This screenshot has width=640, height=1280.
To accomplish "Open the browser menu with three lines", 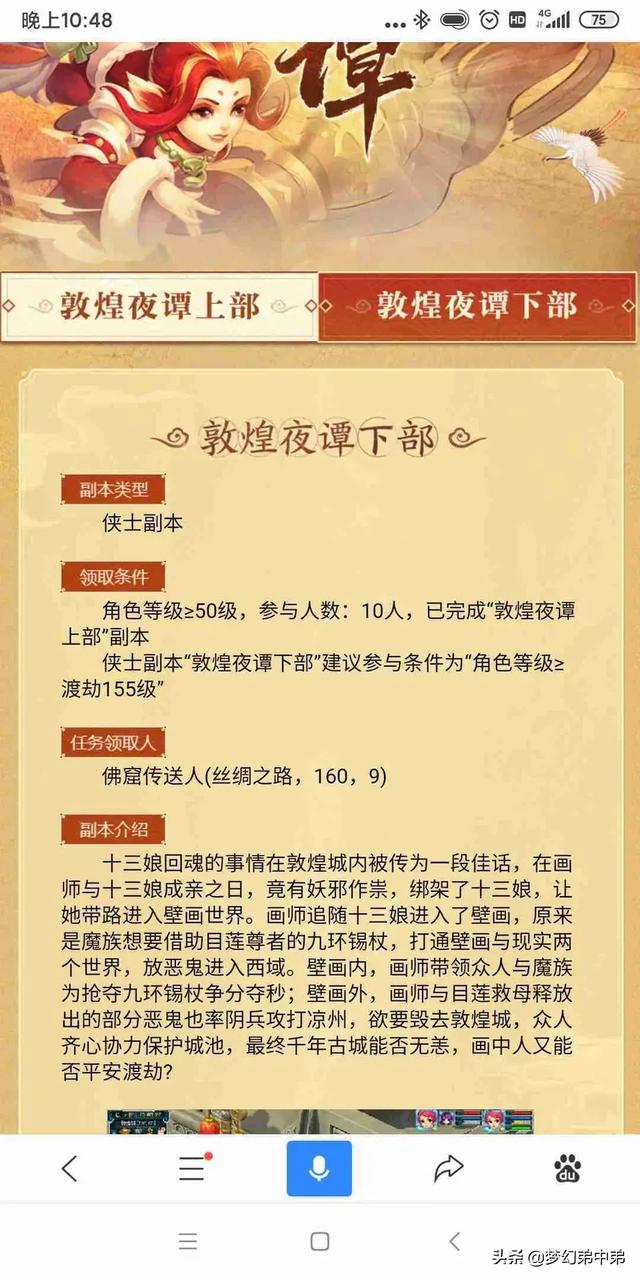I will tap(193, 1168).
